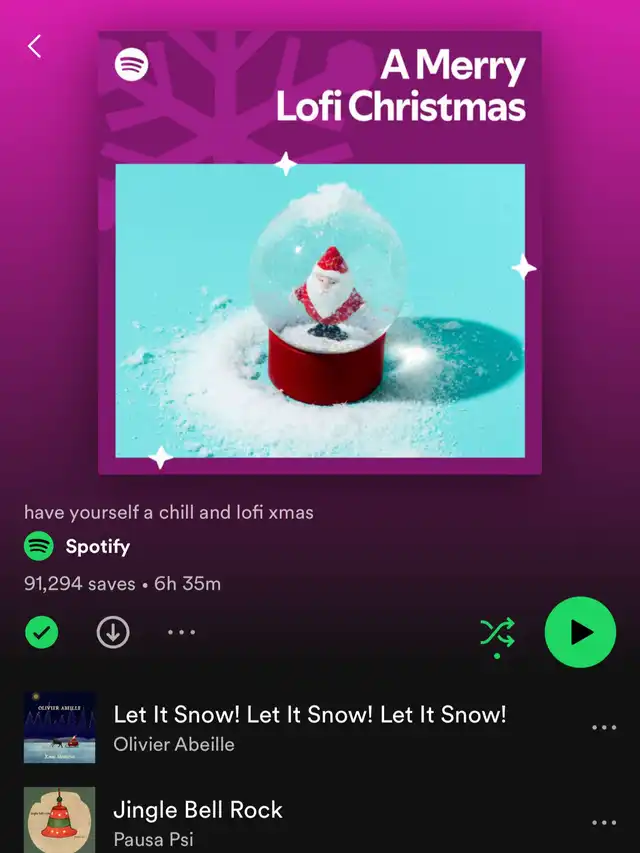Viewport: 640px width, 853px height.
Task: Remove playlist from library via green checkmark
Action: click(x=41, y=632)
